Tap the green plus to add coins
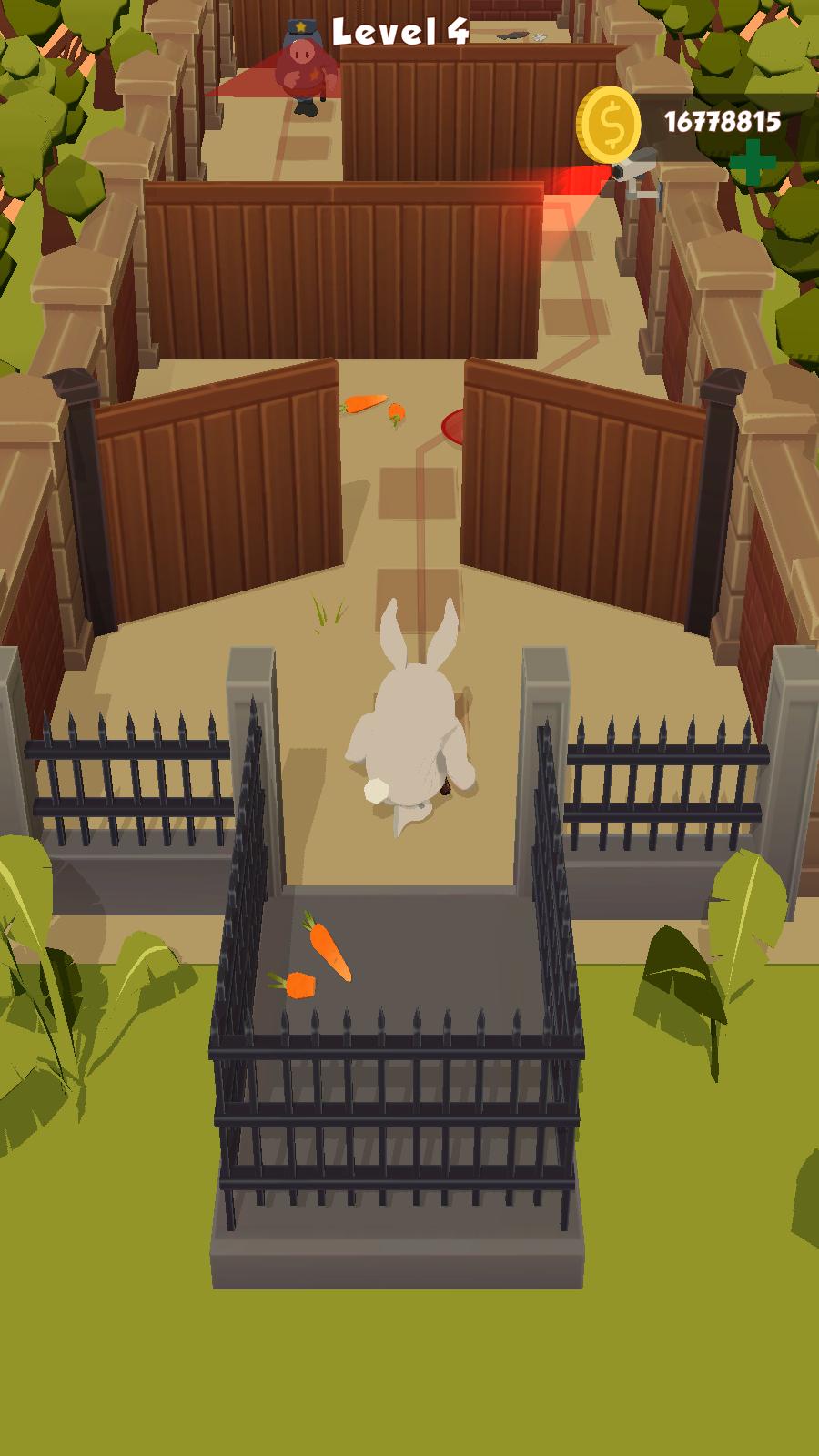Screen dimensions: 819x1456 (x=752, y=163)
